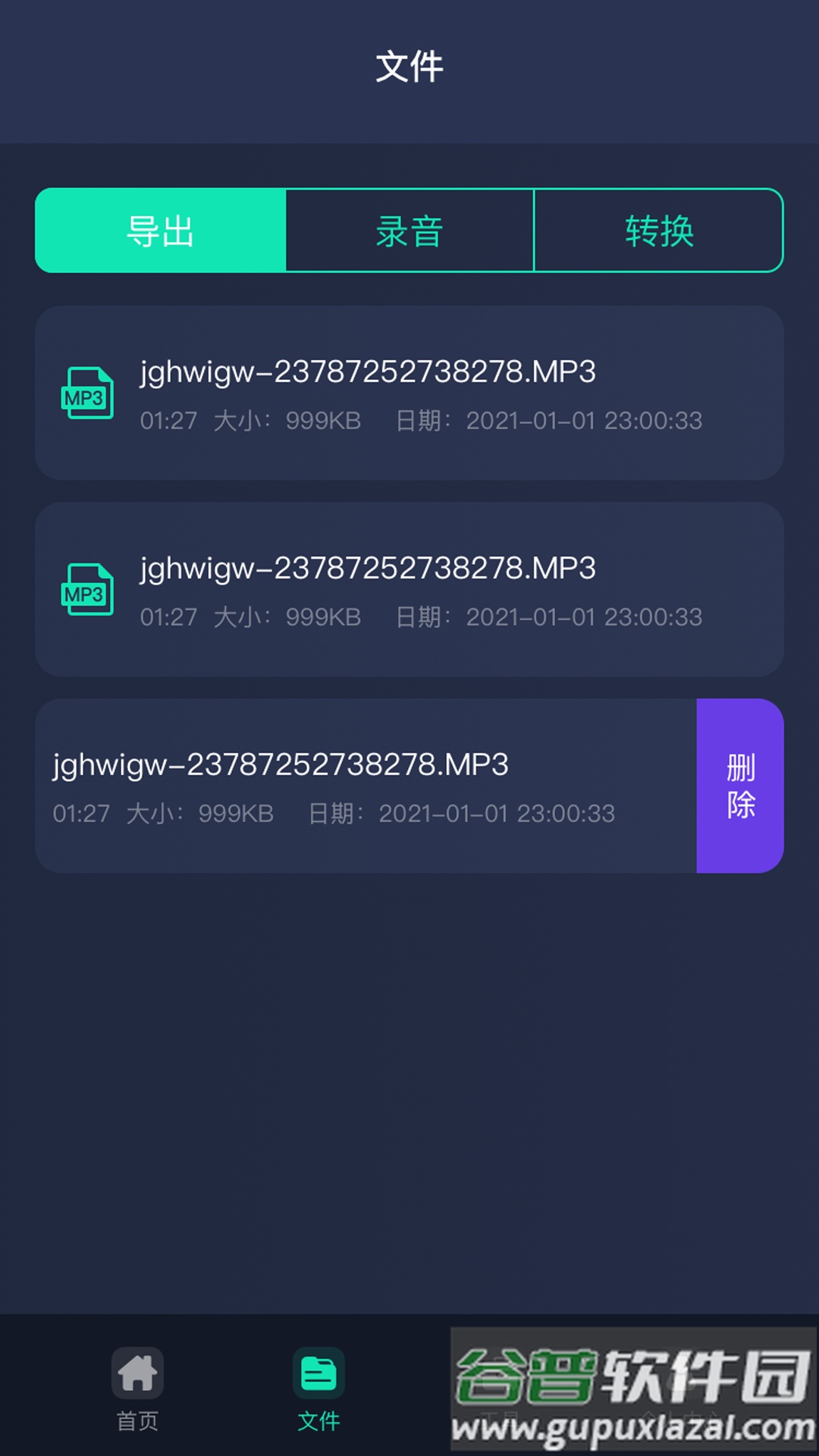Tap the 文件 label under the files icon
The height and width of the screenshot is (1456, 819).
click(319, 1420)
